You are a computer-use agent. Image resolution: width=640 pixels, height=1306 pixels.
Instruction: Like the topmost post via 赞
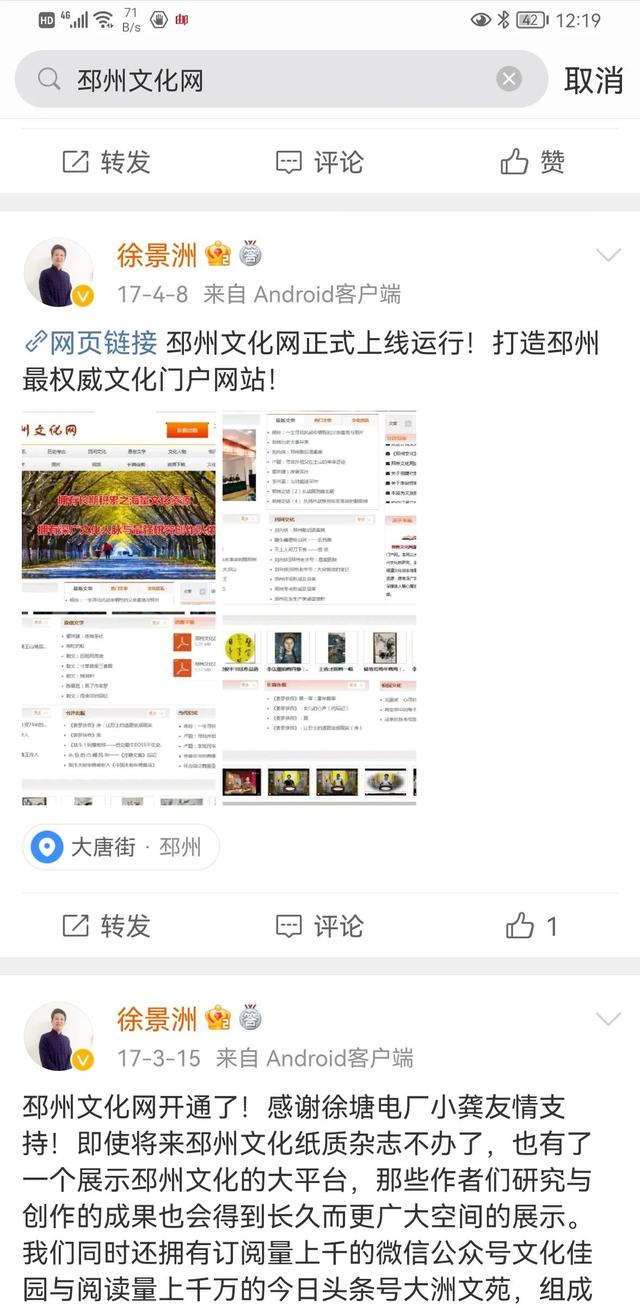coord(533,162)
